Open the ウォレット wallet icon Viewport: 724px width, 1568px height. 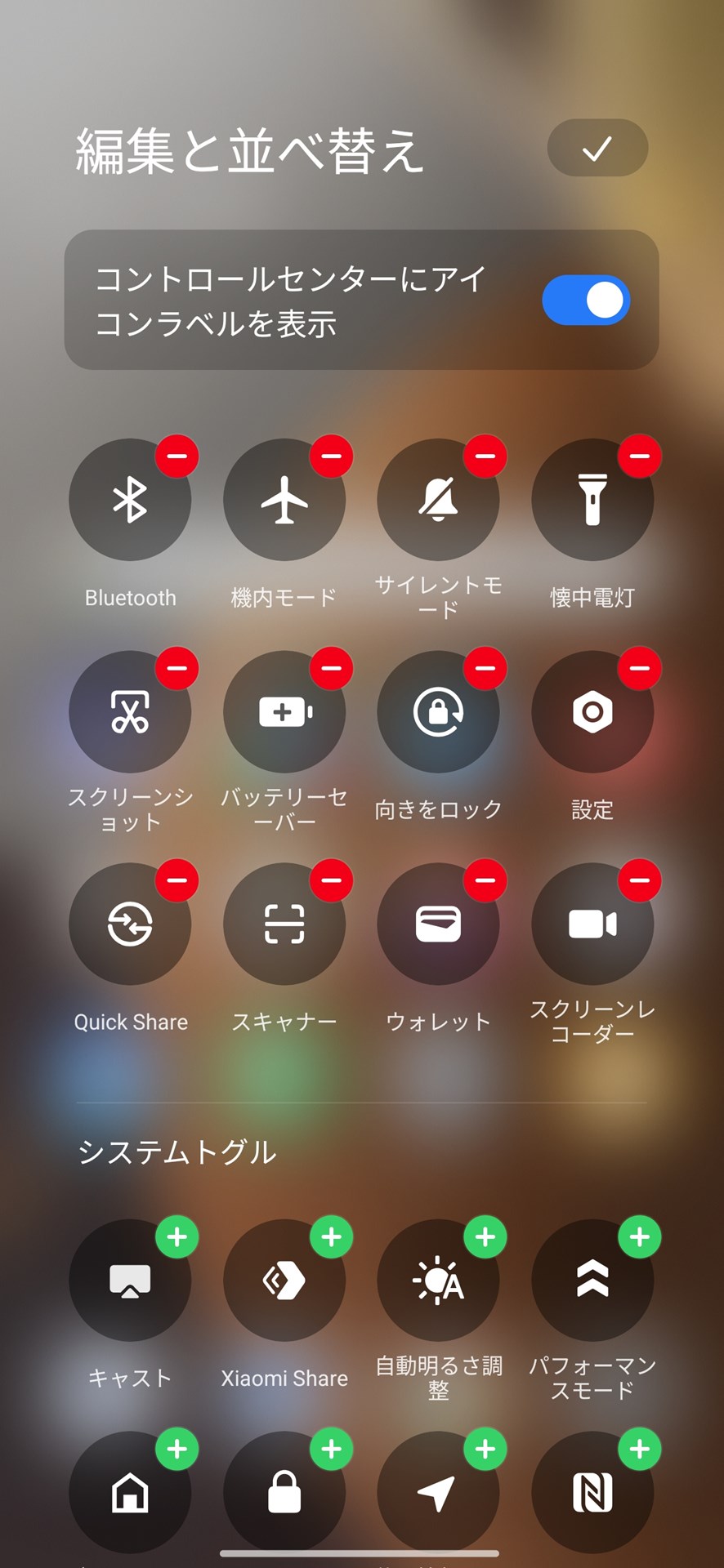point(439,923)
